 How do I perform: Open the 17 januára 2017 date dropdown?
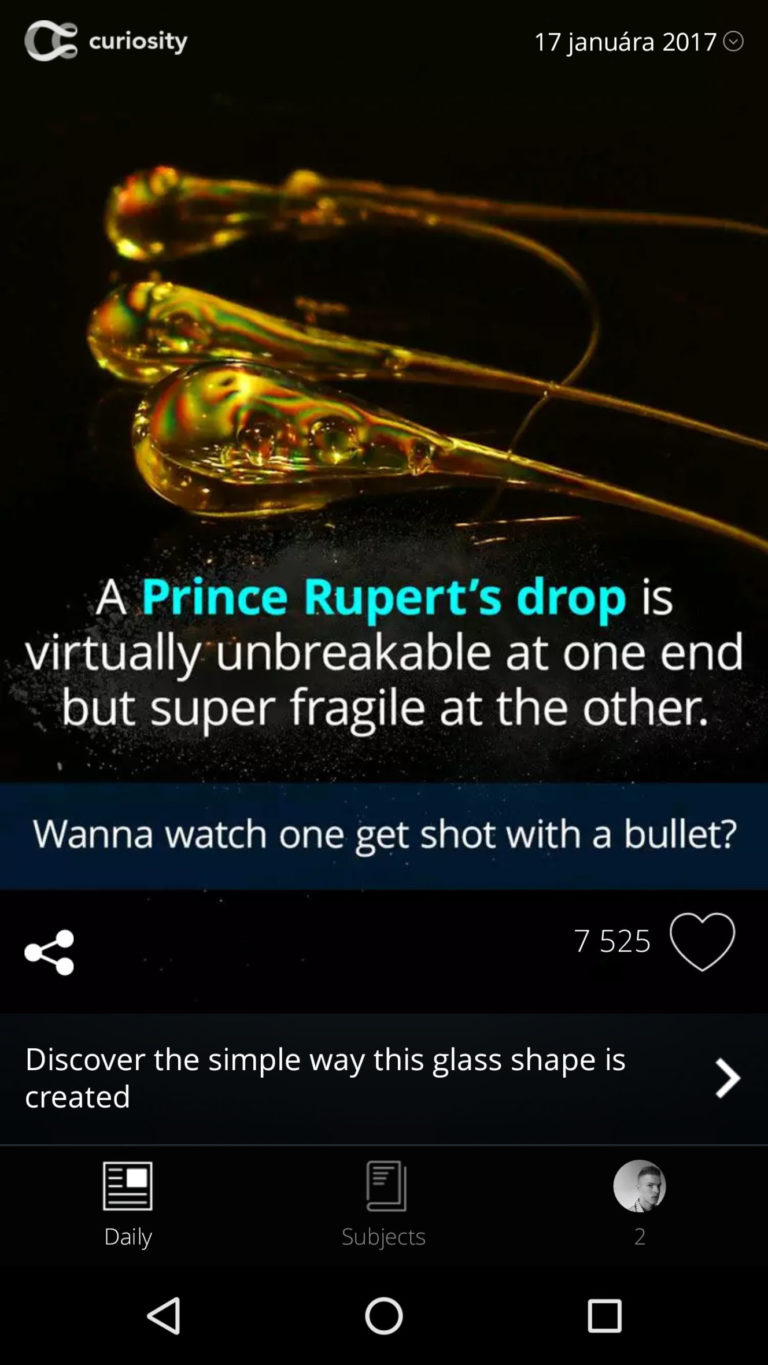pos(733,41)
